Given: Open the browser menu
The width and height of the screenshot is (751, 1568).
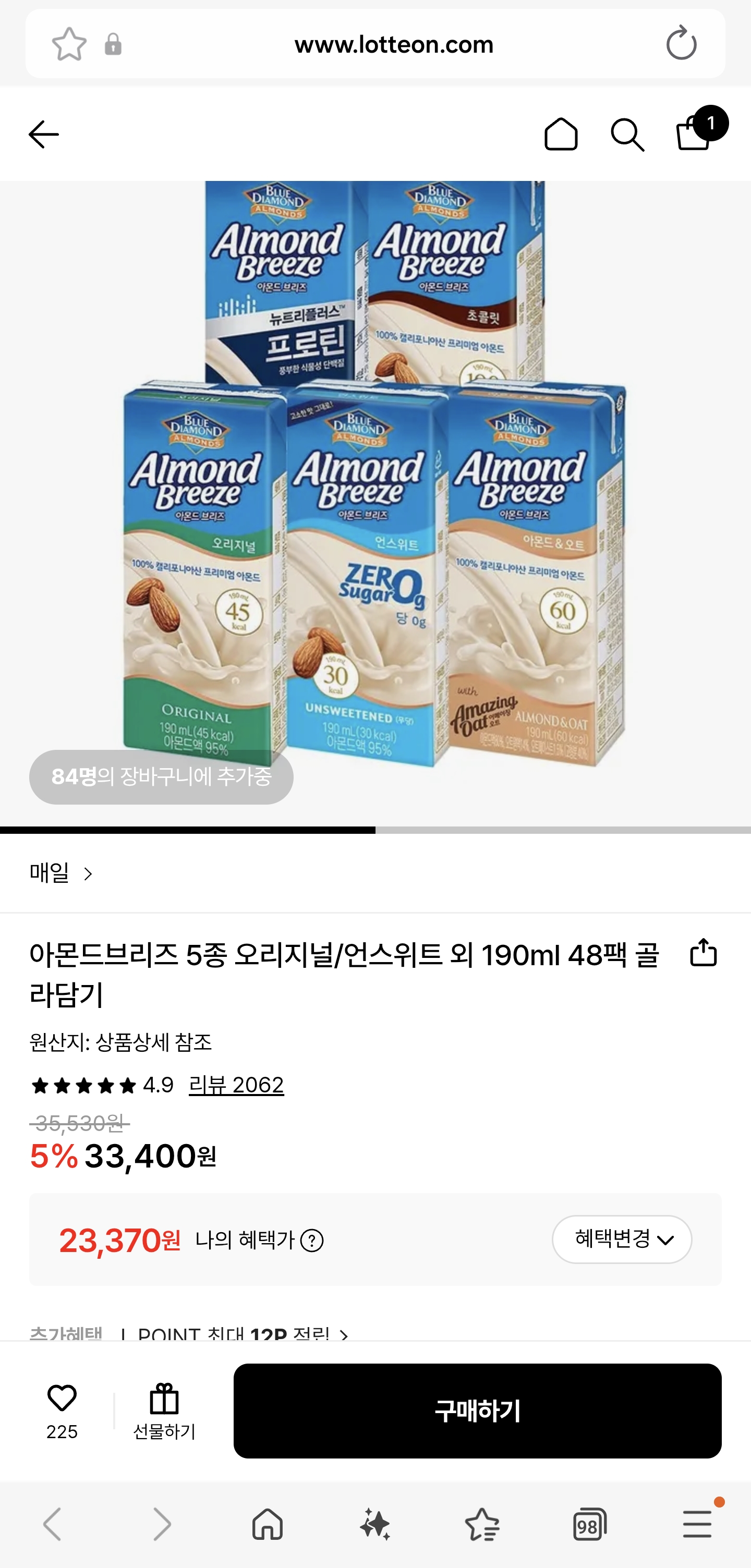Looking at the screenshot, I should (697, 1524).
